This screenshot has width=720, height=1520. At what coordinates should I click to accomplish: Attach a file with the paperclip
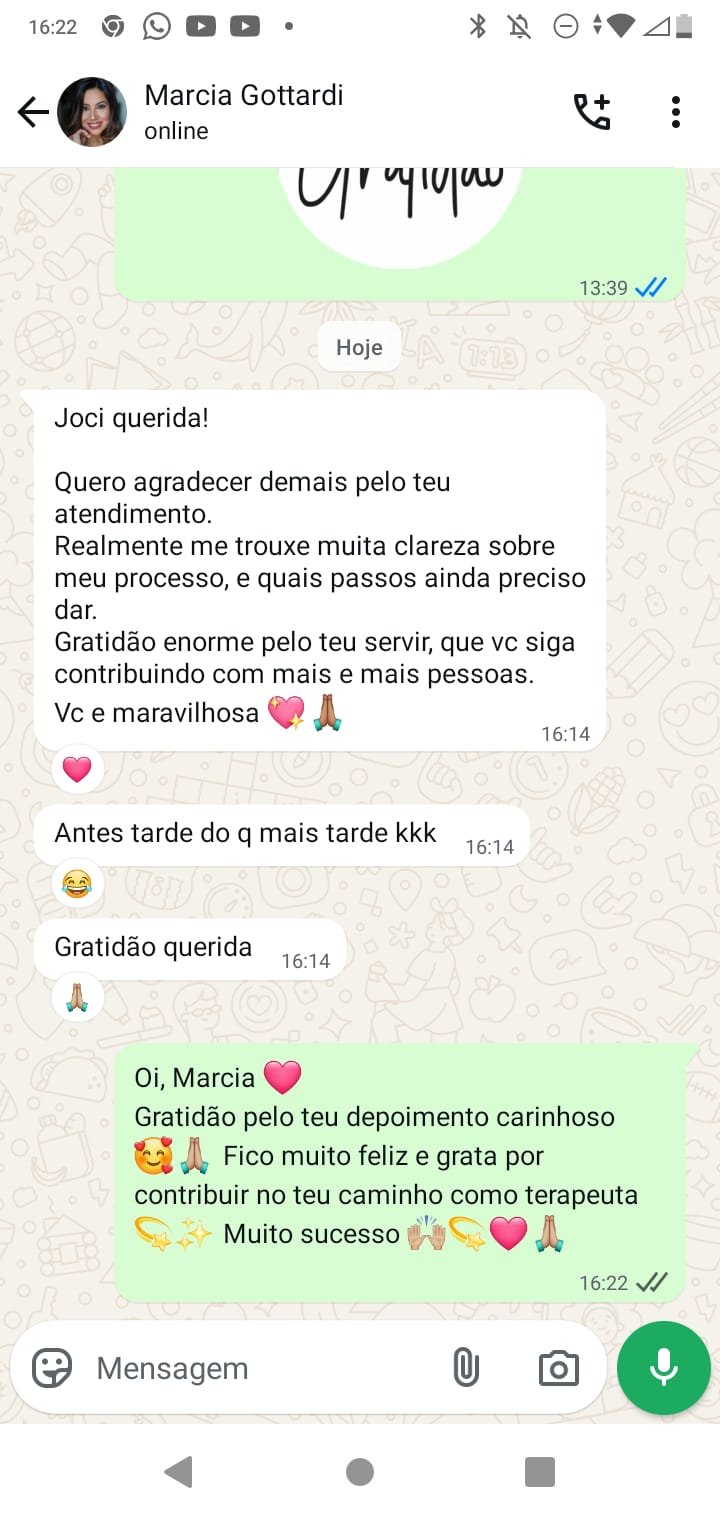466,1367
